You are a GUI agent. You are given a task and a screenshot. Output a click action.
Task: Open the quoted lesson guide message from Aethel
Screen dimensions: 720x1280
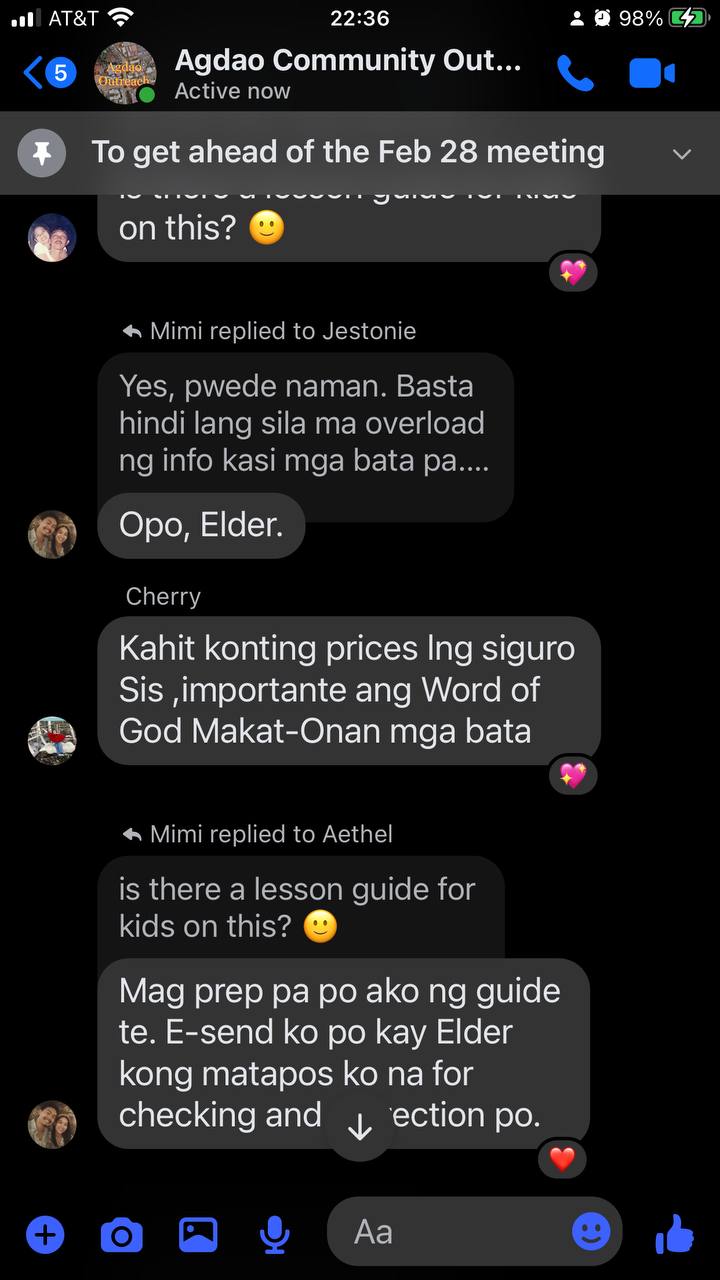300,907
